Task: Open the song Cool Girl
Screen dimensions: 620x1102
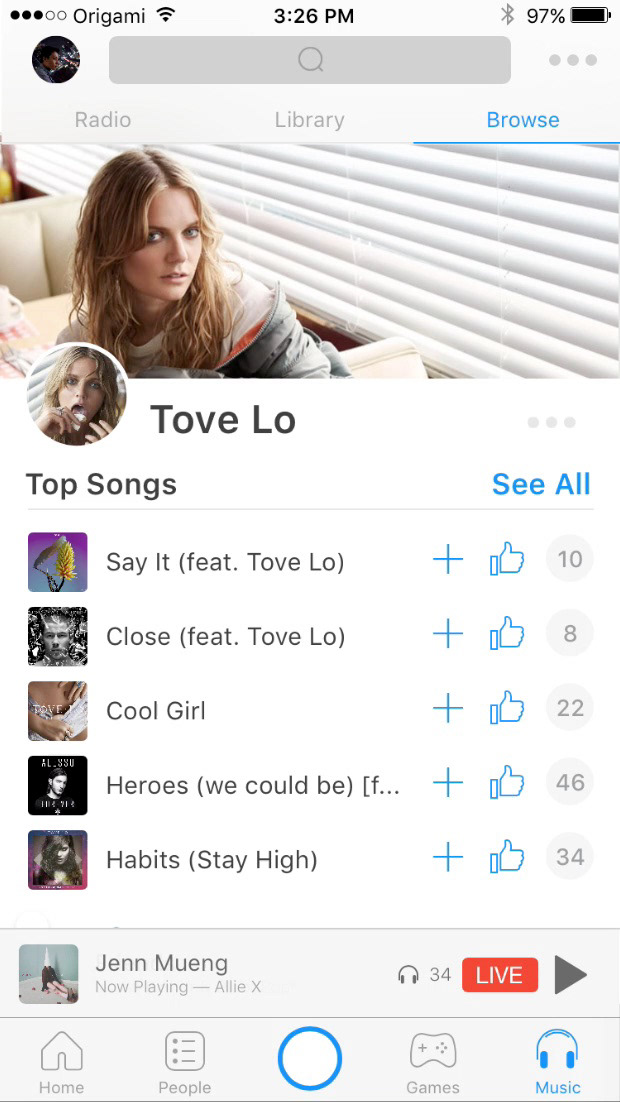Action: (x=156, y=711)
